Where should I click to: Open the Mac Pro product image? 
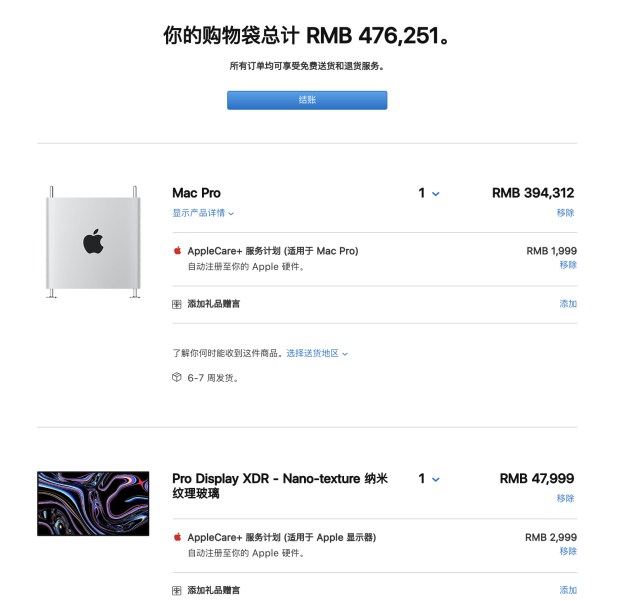[92, 241]
